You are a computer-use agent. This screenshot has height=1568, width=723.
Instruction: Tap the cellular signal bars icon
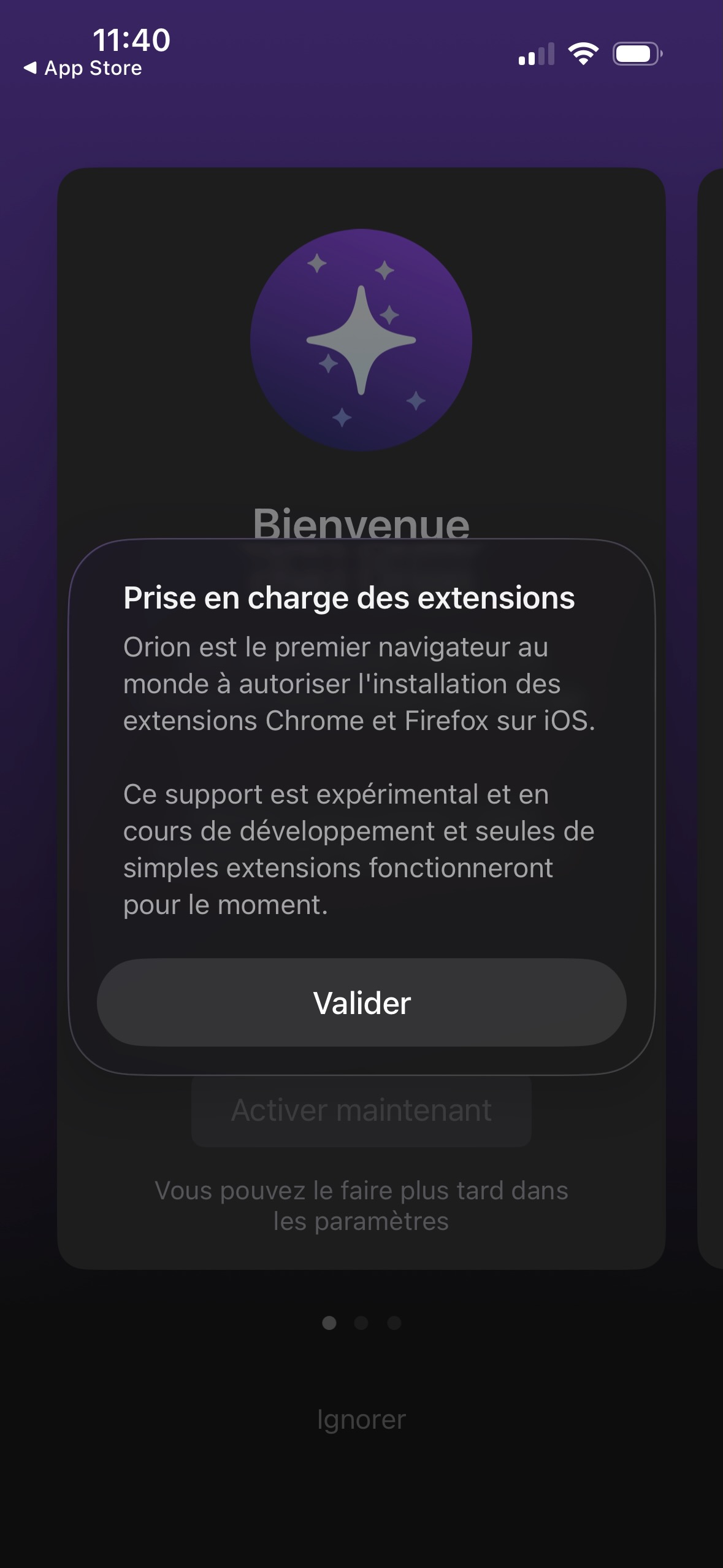[x=538, y=54]
